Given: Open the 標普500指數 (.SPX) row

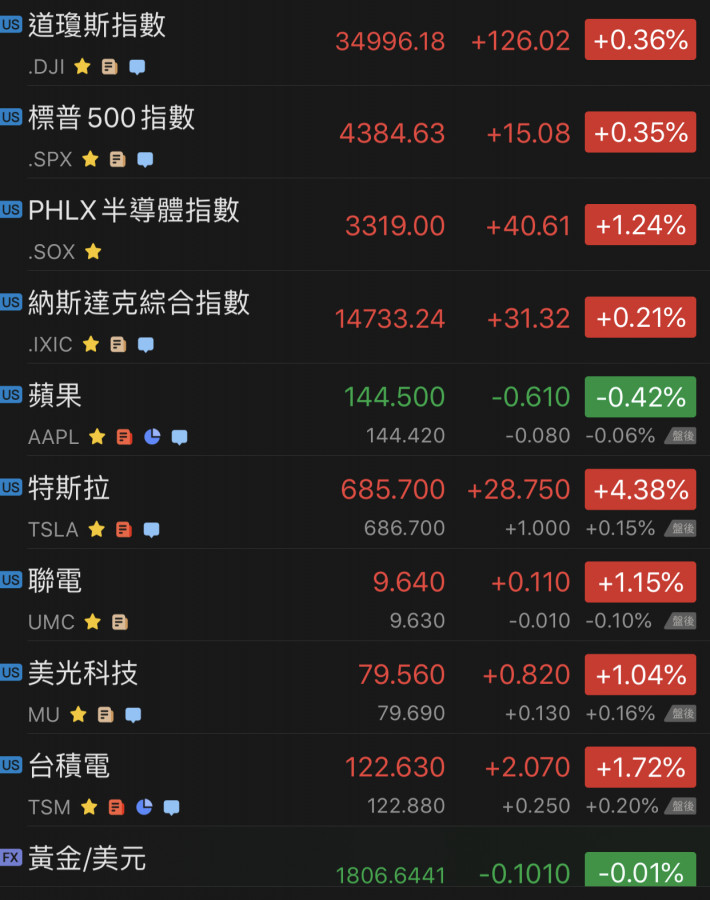Looking at the screenshot, I should [x=112, y=119].
